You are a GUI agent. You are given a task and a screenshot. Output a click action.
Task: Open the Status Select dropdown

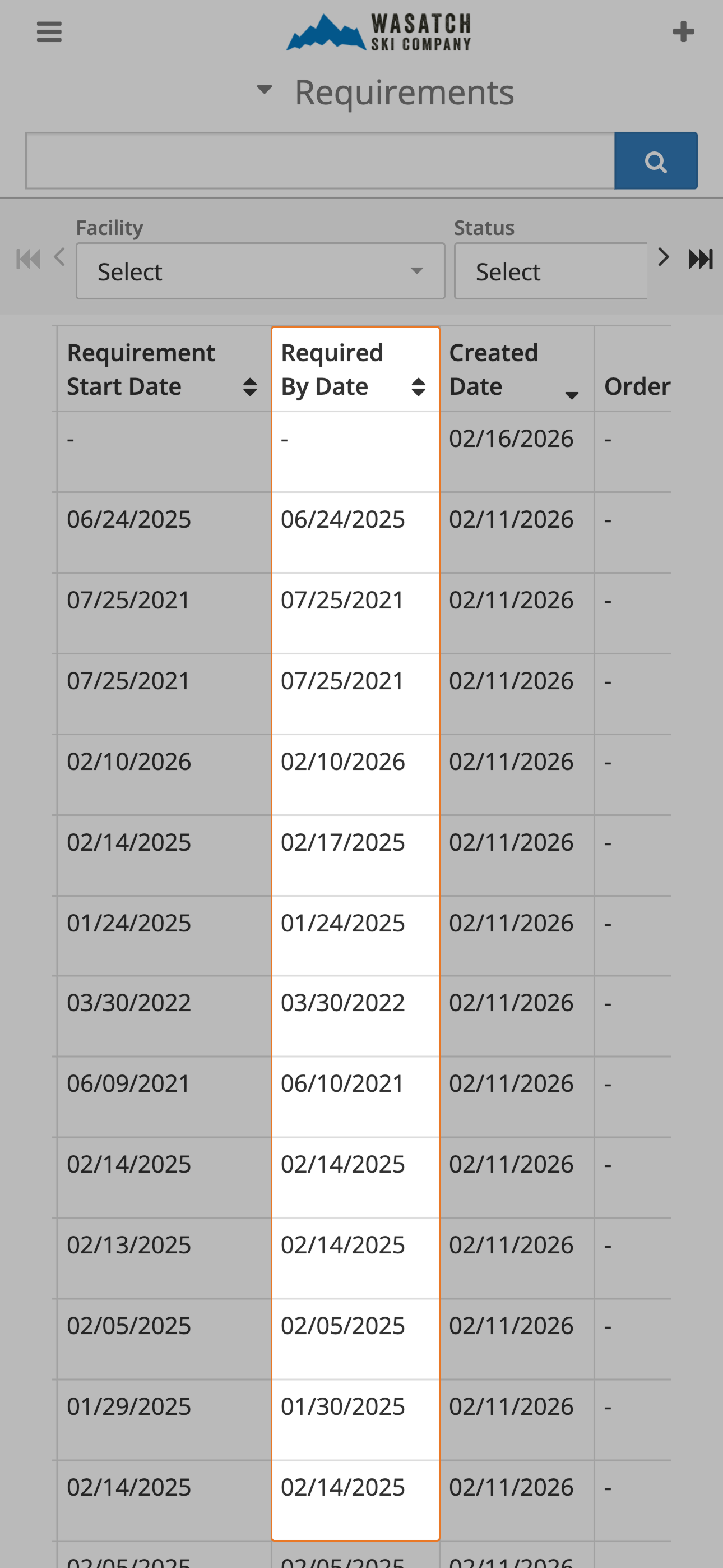550,270
